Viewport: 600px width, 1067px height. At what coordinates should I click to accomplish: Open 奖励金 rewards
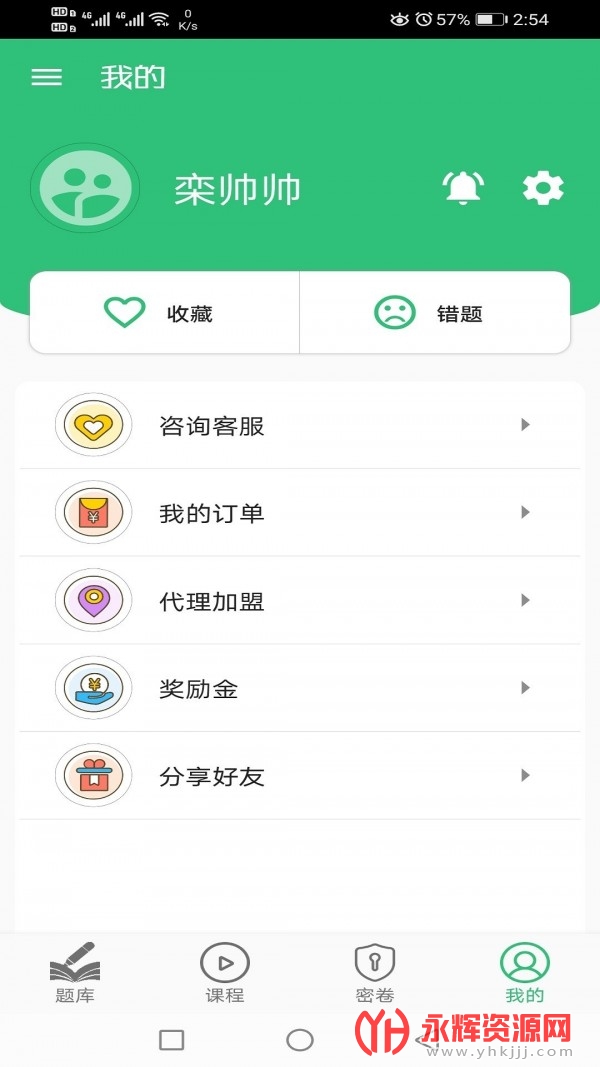click(299, 688)
